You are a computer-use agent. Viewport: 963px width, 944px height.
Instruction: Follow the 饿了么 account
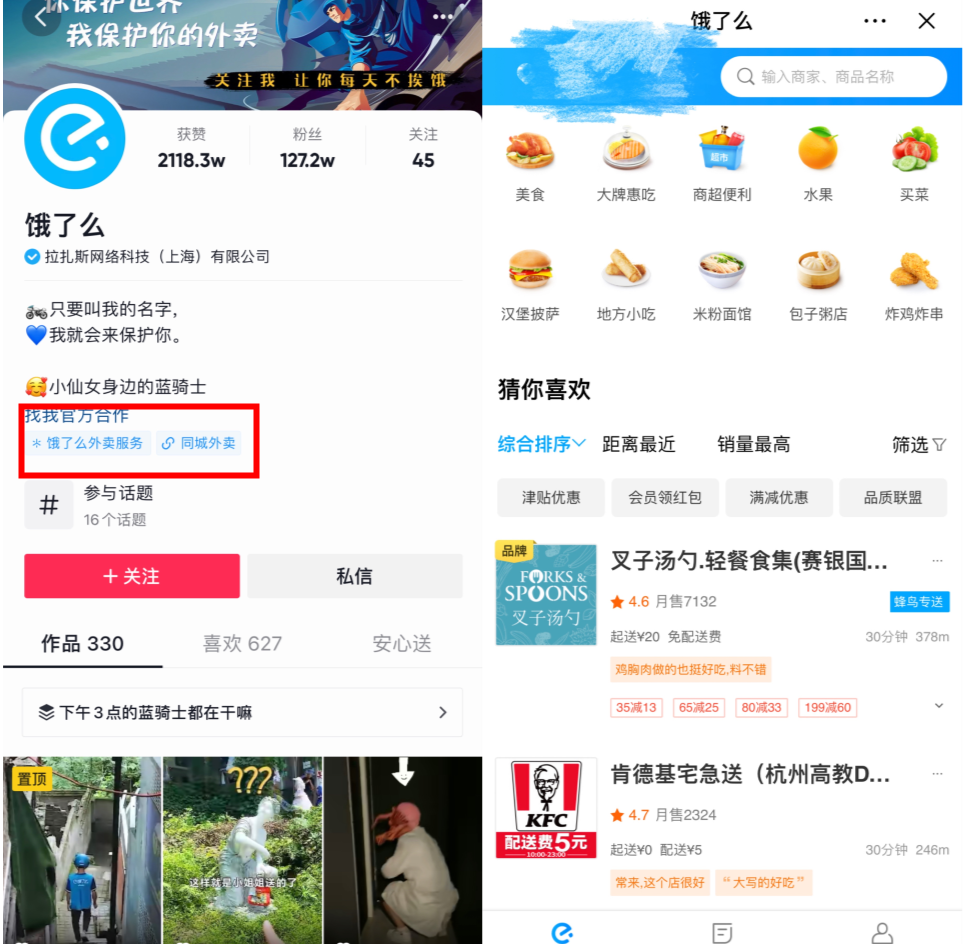pos(132,576)
